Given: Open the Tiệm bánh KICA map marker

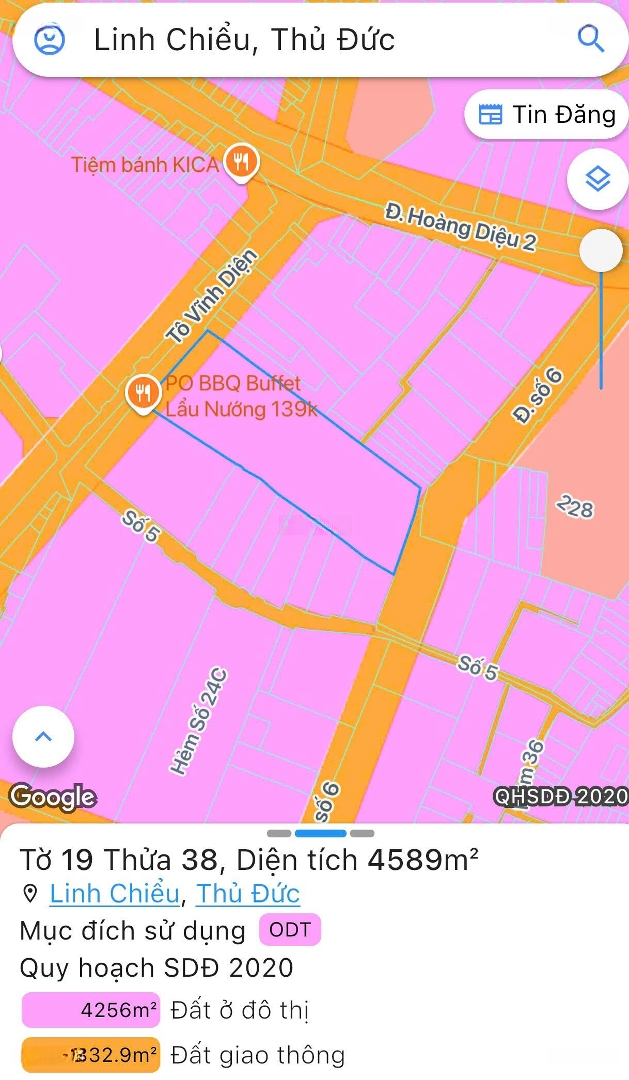Looking at the screenshot, I should pyautogui.click(x=241, y=162).
